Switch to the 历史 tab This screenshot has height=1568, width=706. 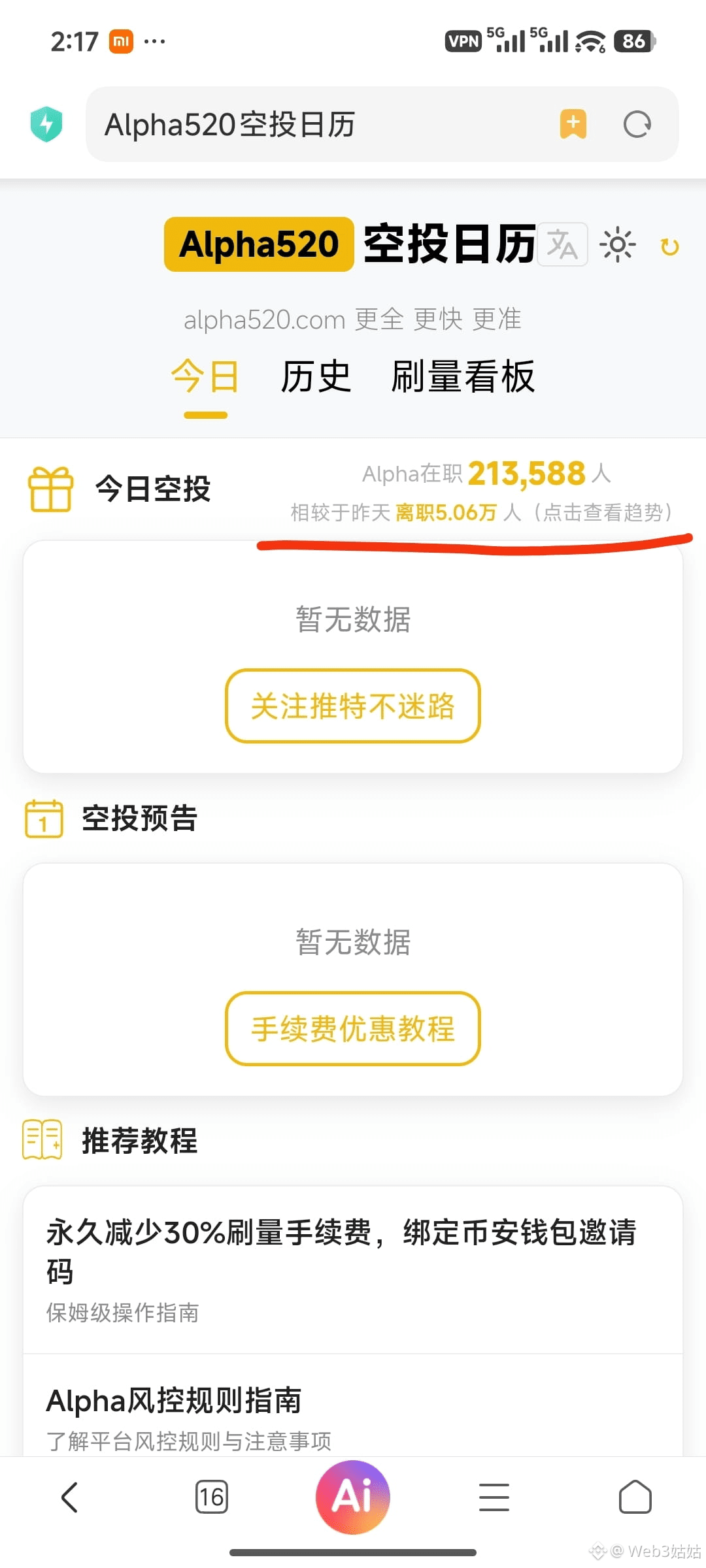point(316,377)
